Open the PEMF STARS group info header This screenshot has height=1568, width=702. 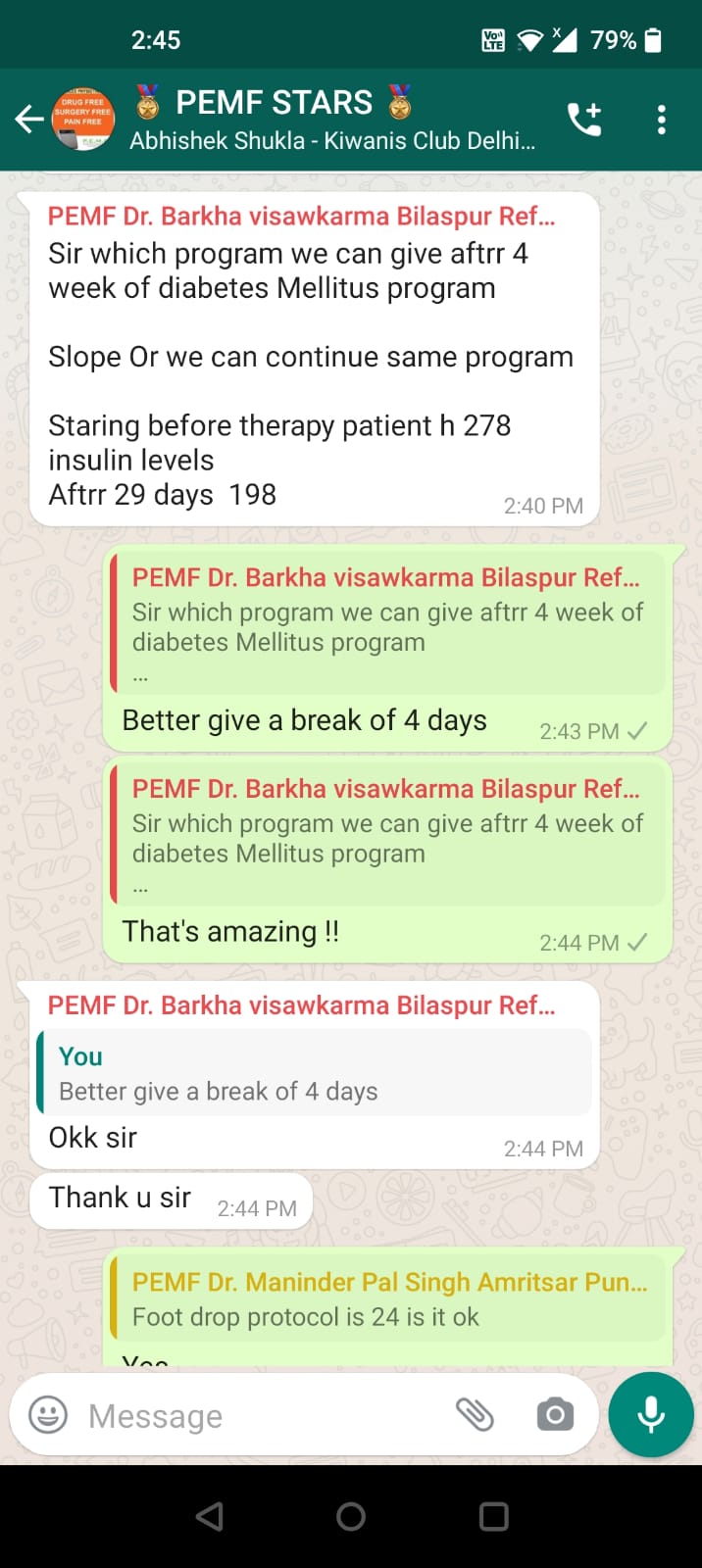(333, 120)
